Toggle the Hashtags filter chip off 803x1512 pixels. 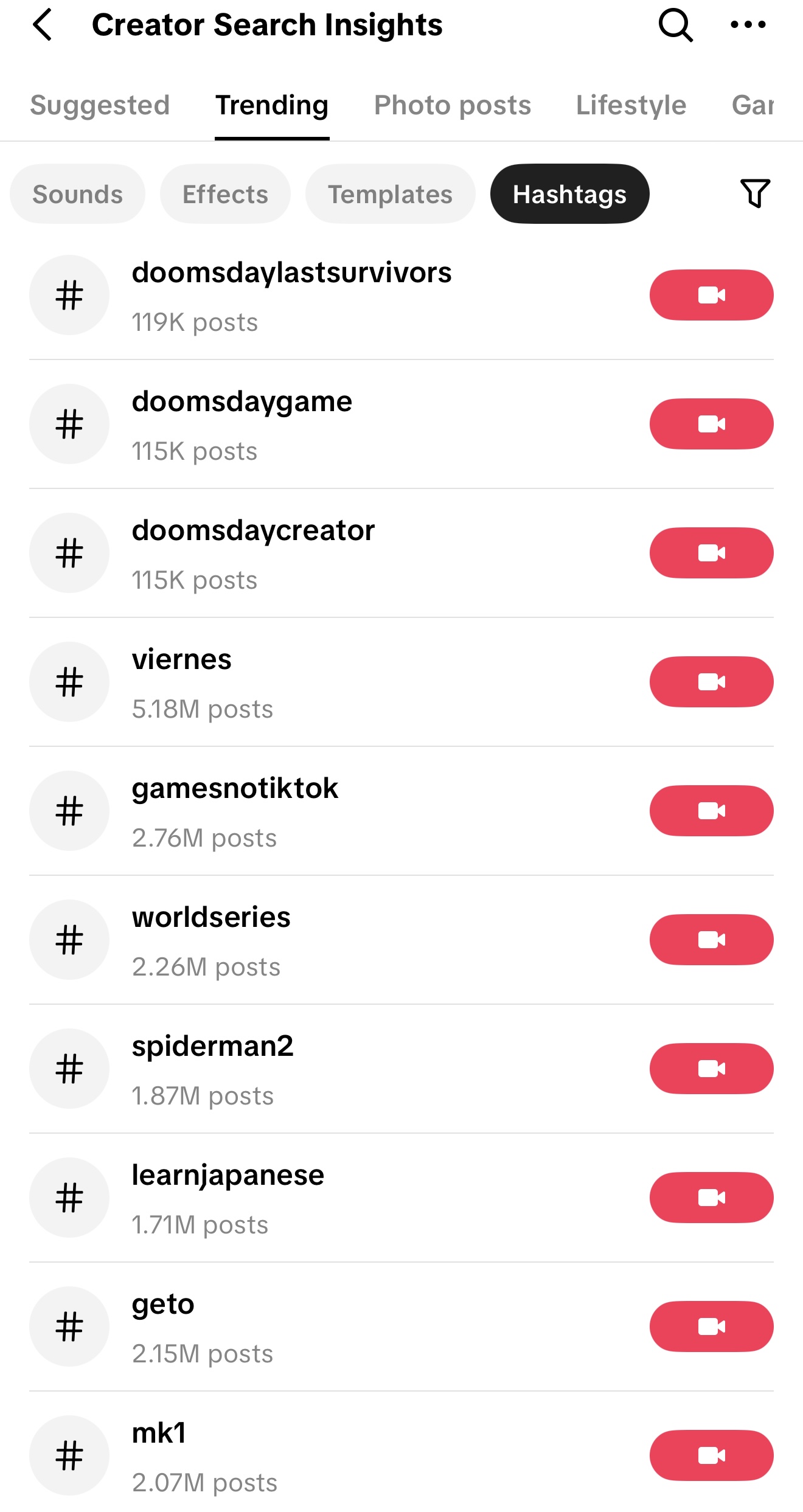pyautogui.click(x=569, y=193)
